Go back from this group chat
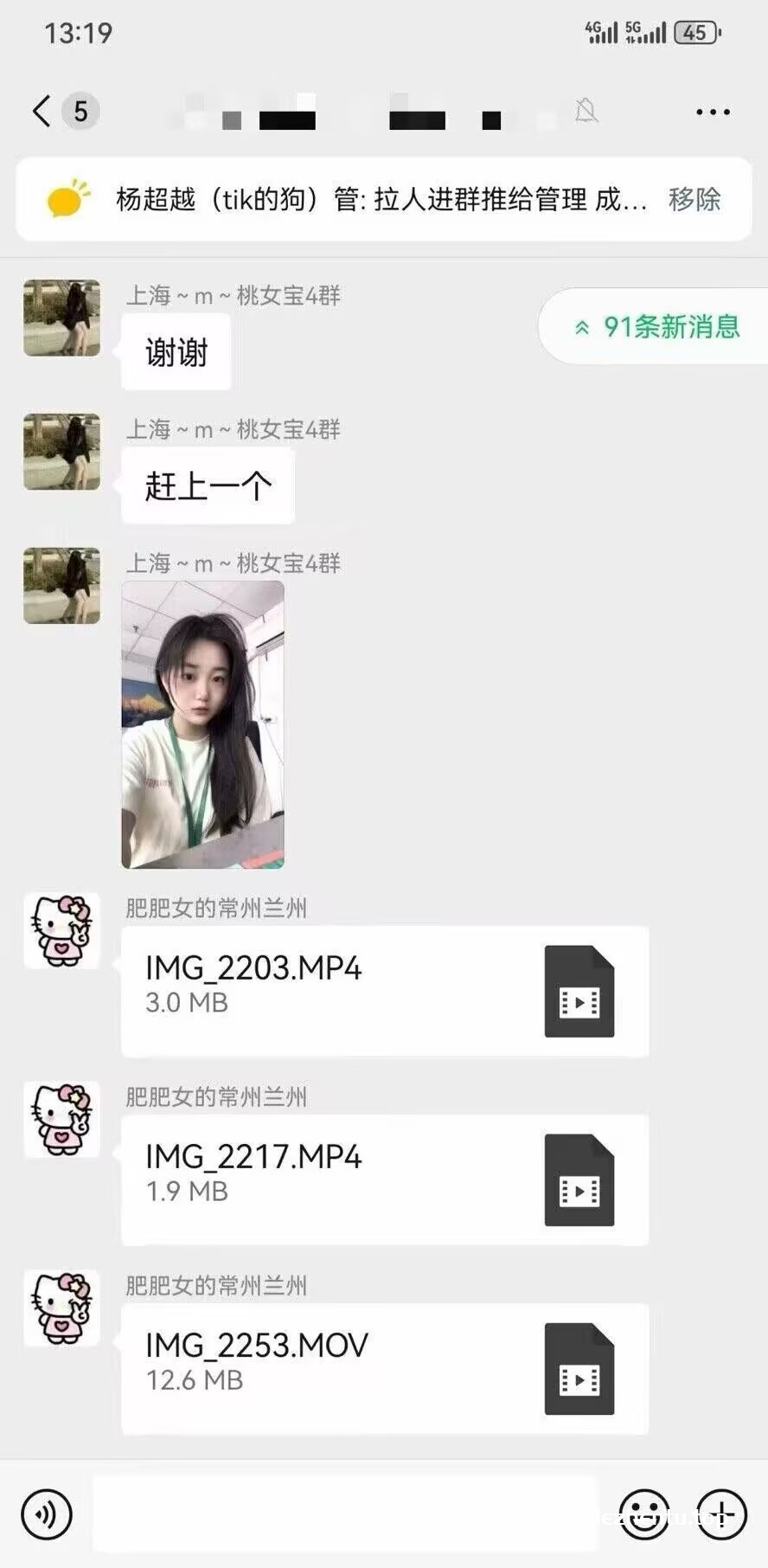 42,112
